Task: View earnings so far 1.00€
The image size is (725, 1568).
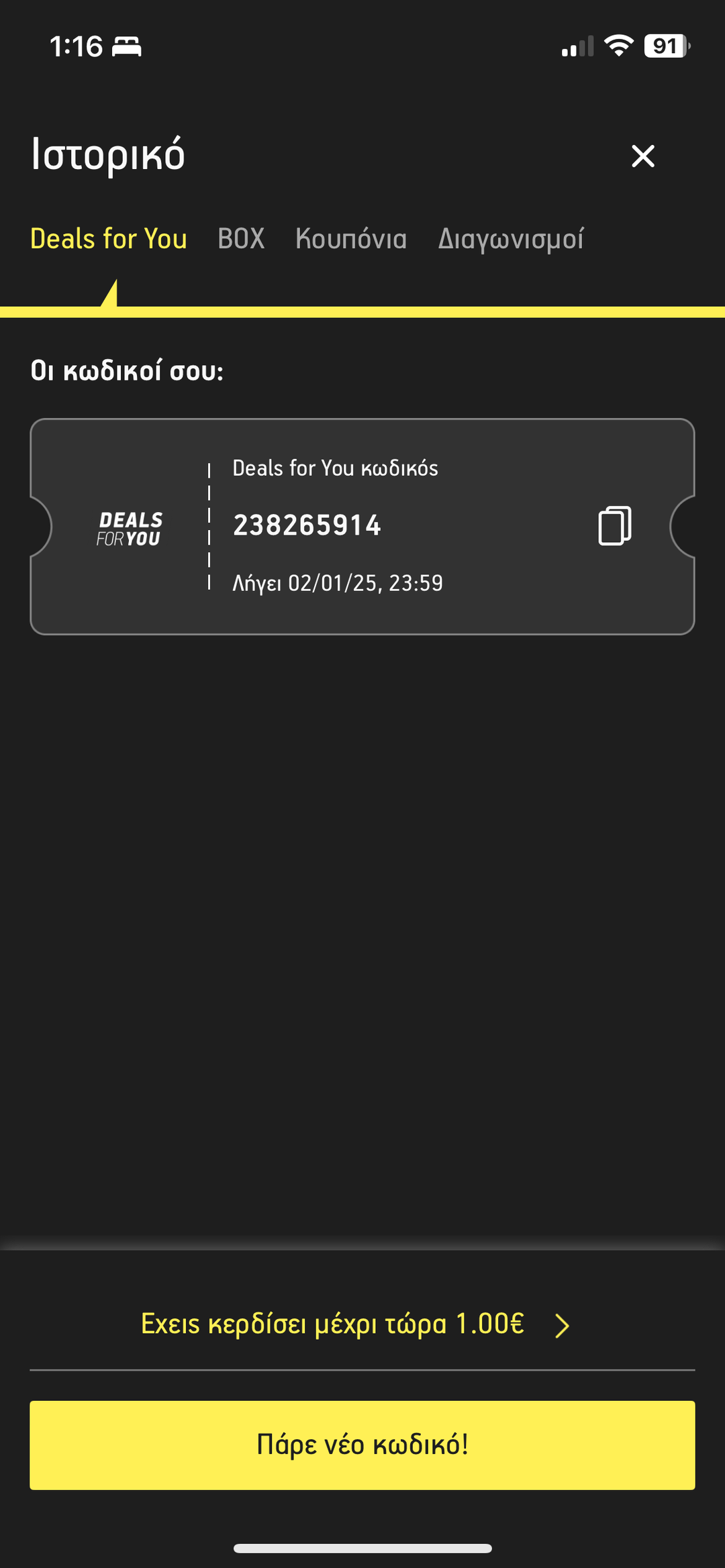Action: [356, 1324]
